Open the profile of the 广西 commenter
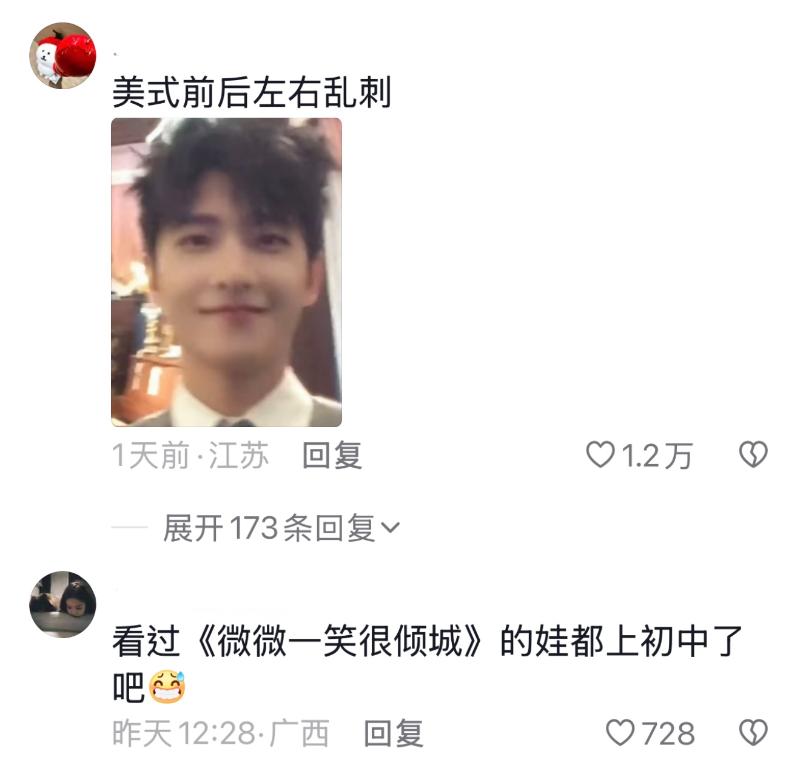Screen dimensions: 800x768 pos(63,604)
